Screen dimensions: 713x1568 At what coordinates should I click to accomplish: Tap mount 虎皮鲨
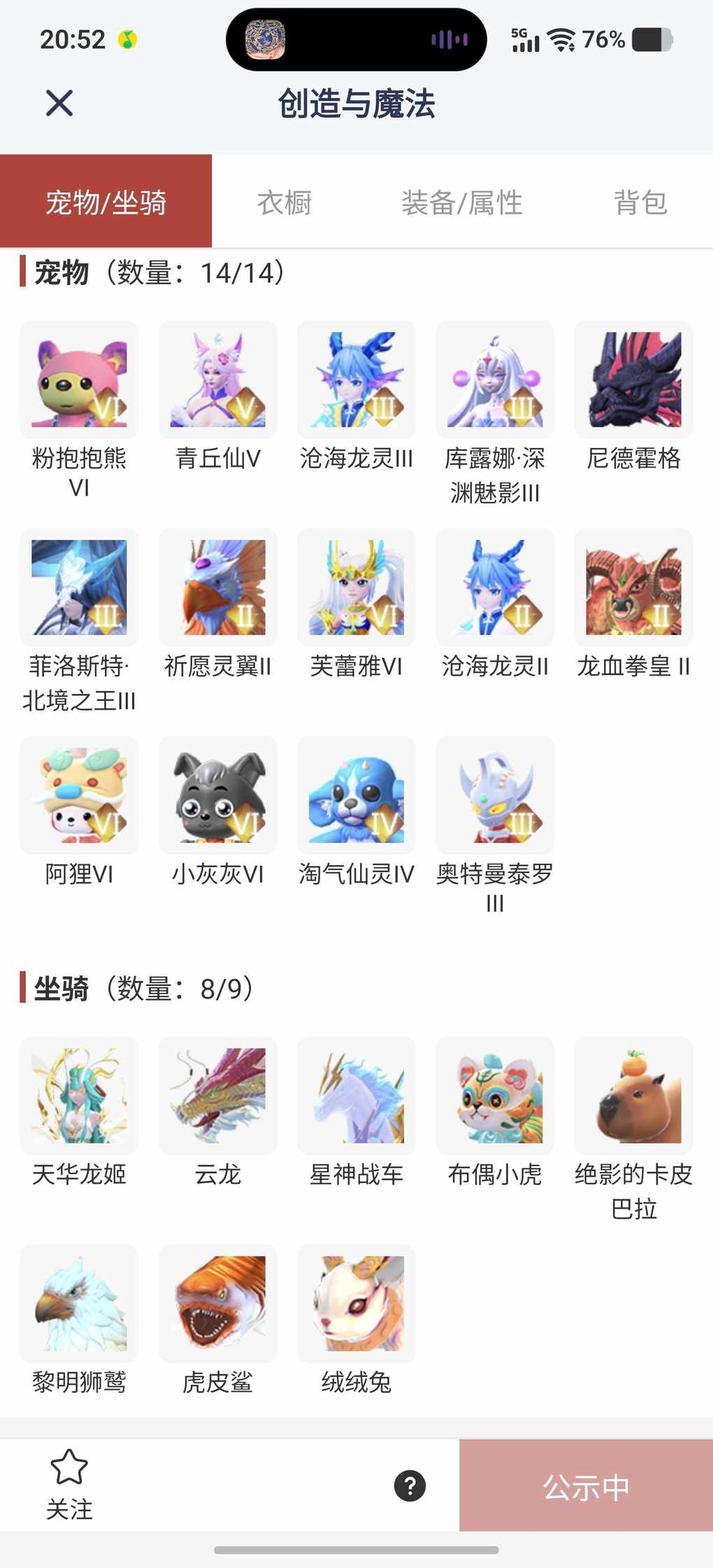click(218, 1304)
